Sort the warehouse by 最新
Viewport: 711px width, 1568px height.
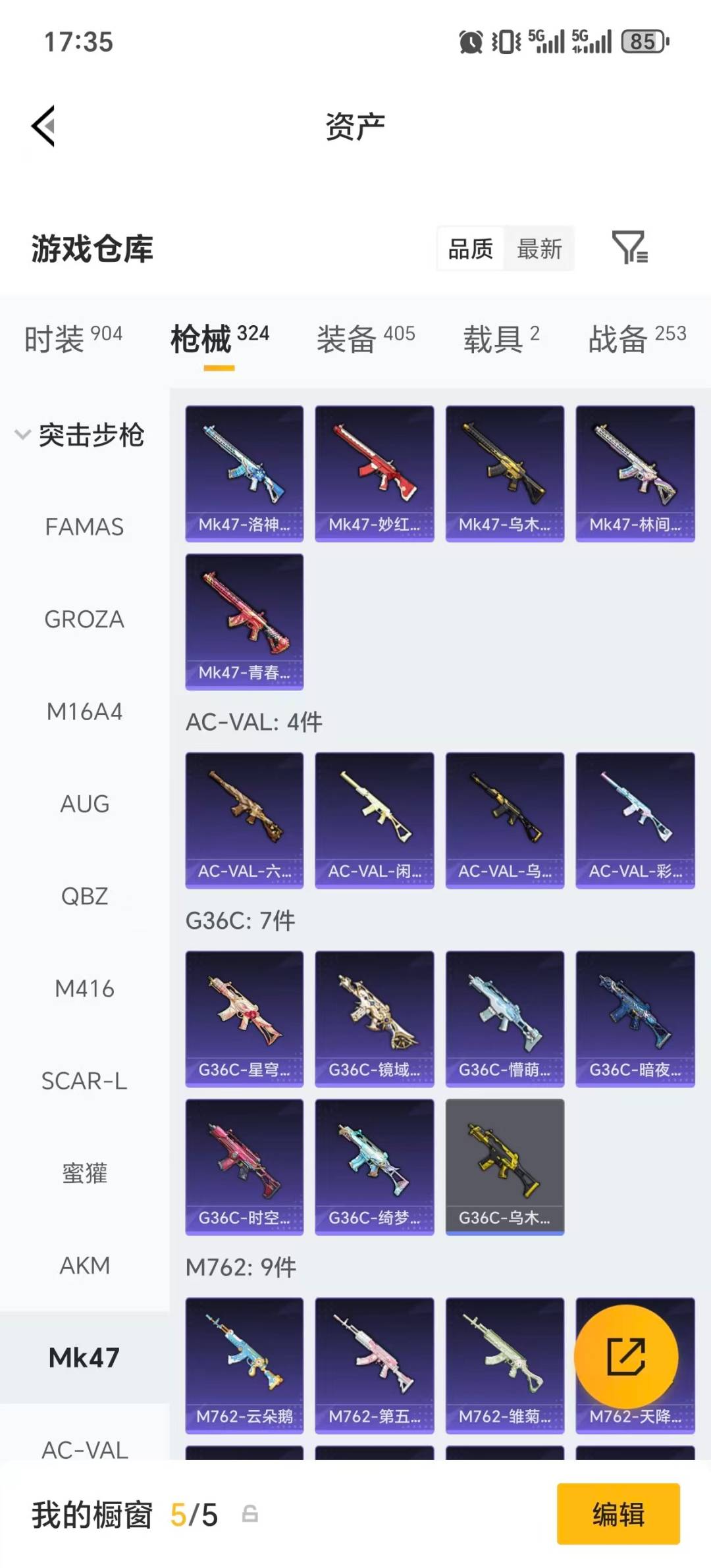539,249
